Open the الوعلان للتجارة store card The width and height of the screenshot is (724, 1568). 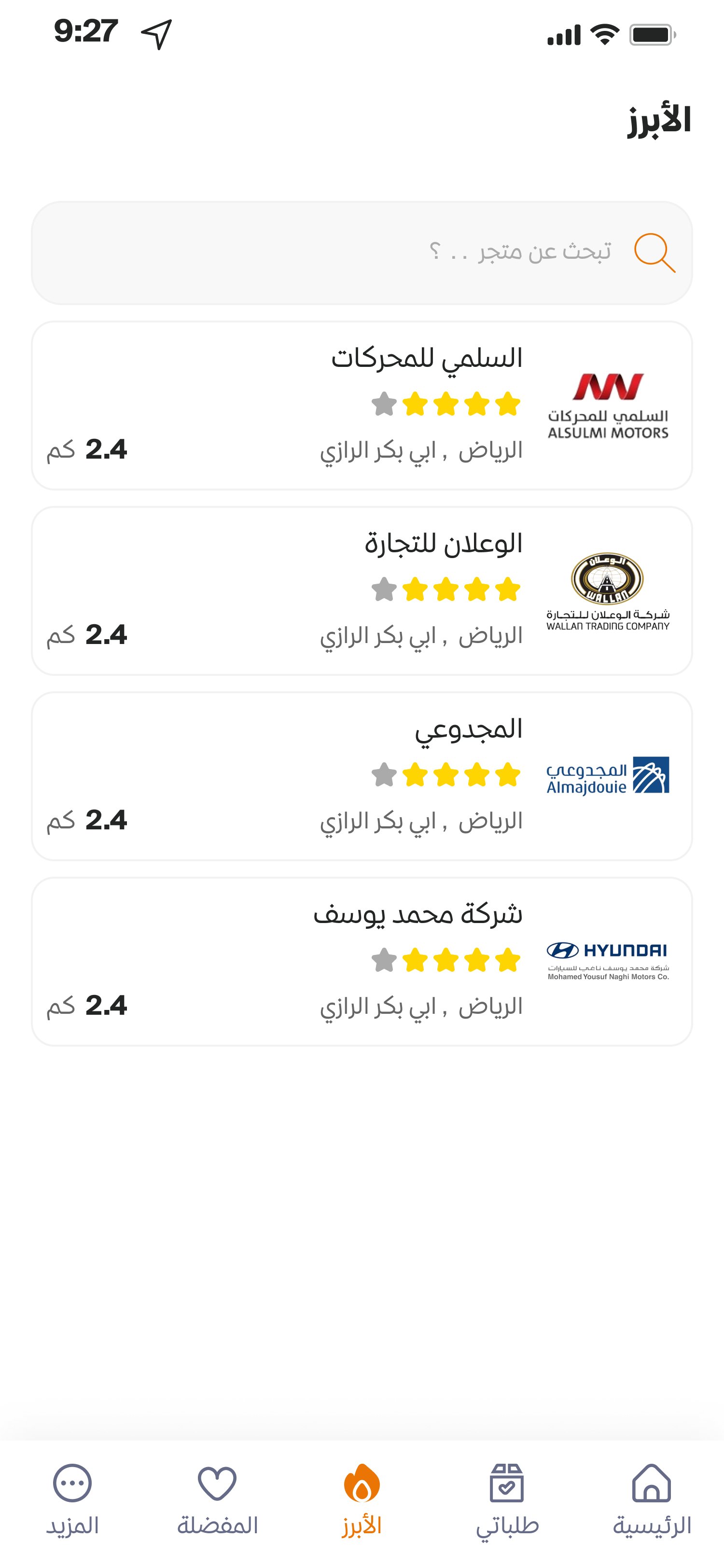pos(362,591)
